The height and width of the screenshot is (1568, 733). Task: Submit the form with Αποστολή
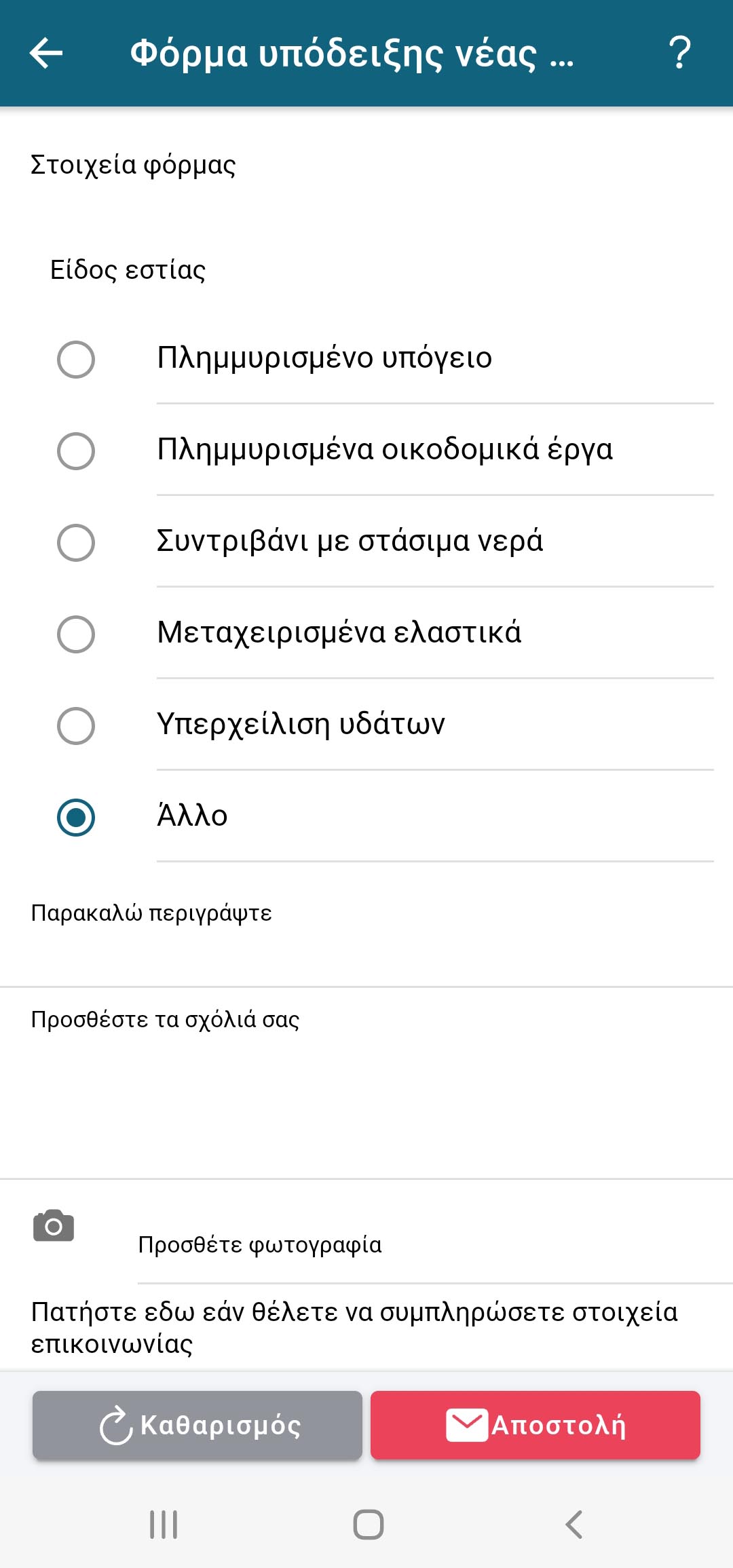(535, 1425)
